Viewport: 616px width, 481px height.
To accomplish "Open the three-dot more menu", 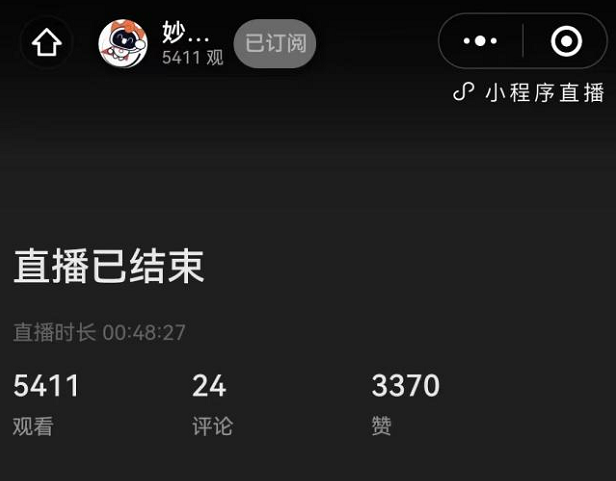I will (481, 41).
